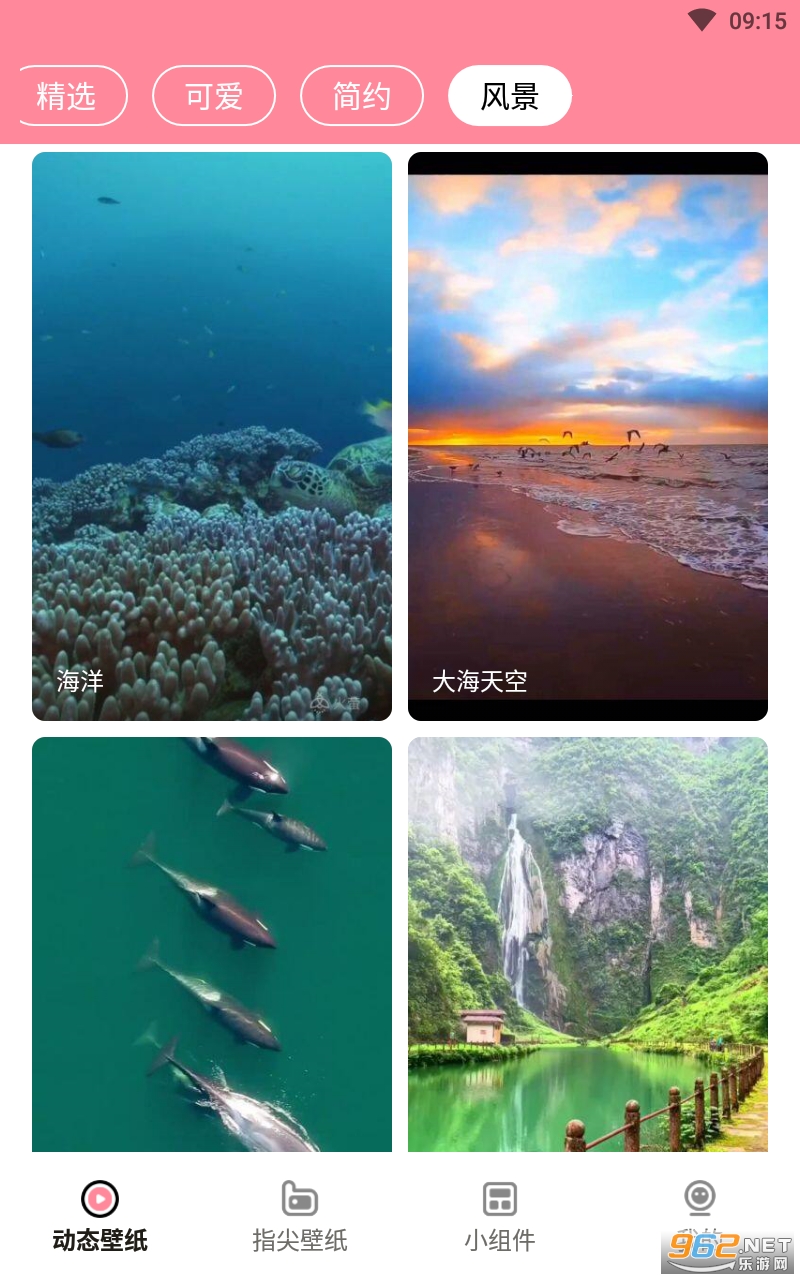Select the 可爱 category chip
Screen dimensions: 800x1280
click(213, 96)
